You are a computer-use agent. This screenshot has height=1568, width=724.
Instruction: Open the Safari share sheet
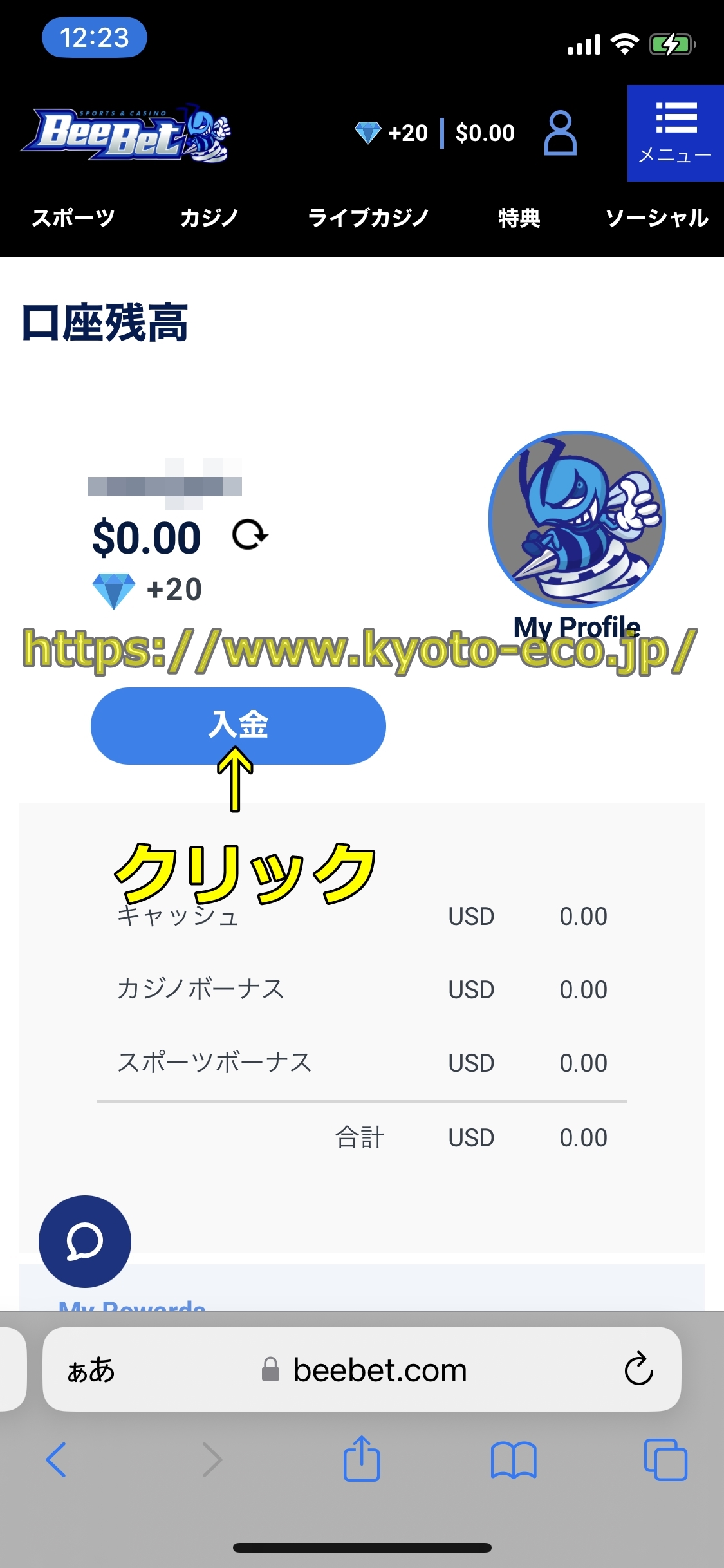click(362, 1459)
